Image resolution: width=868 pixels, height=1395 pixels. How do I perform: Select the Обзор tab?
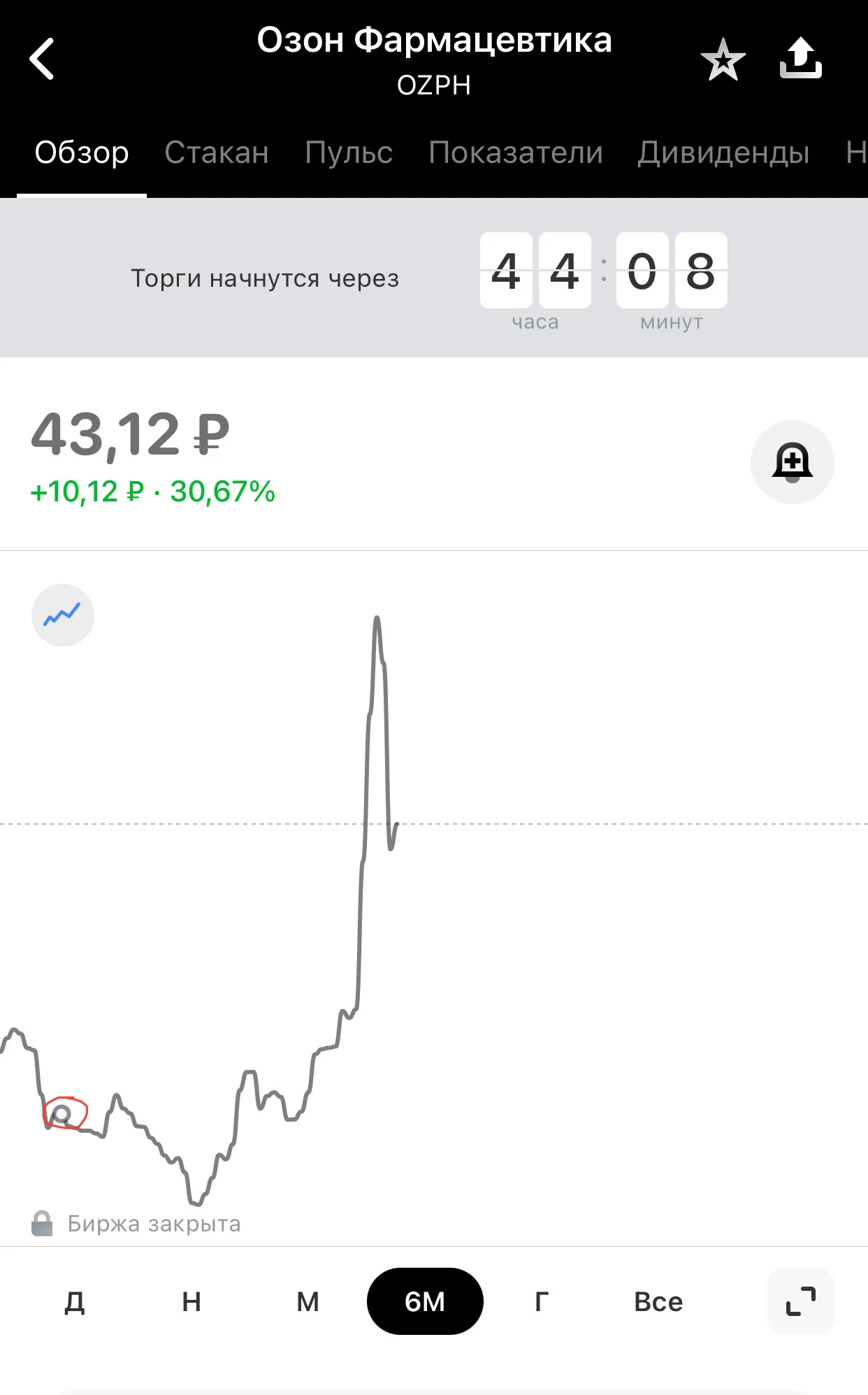[82, 152]
